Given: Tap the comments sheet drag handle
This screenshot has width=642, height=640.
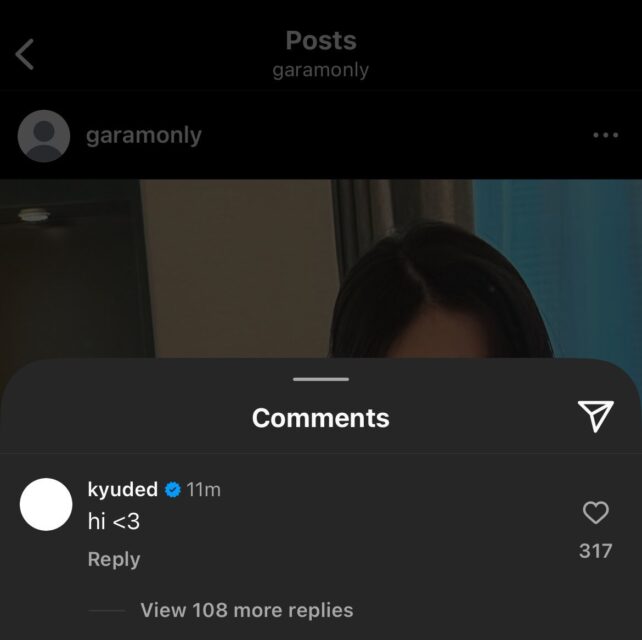Looking at the screenshot, I should point(321,379).
